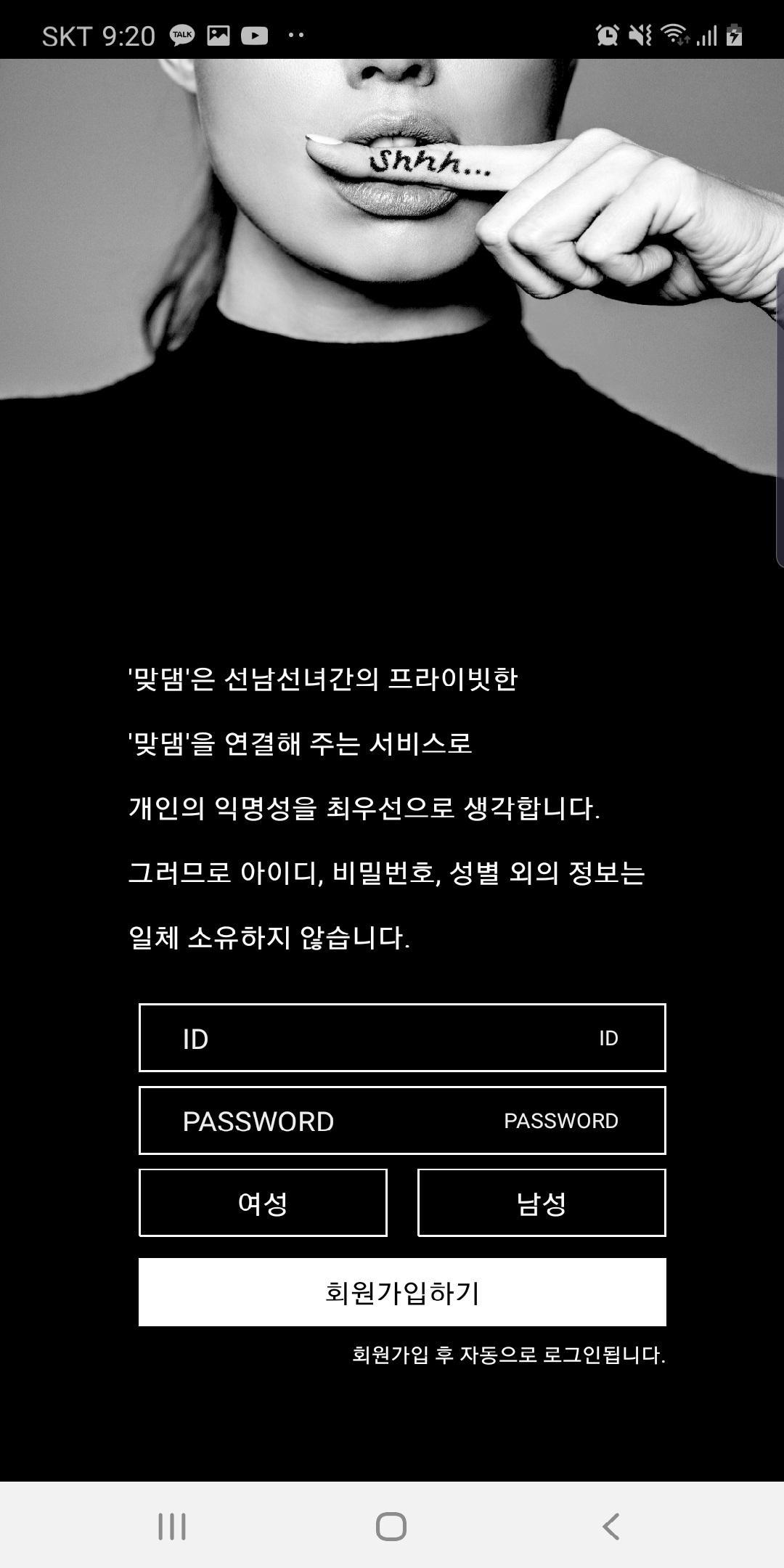This screenshot has width=784, height=1568.
Task: Tap the ID input field
Action: pos(402,1037)
